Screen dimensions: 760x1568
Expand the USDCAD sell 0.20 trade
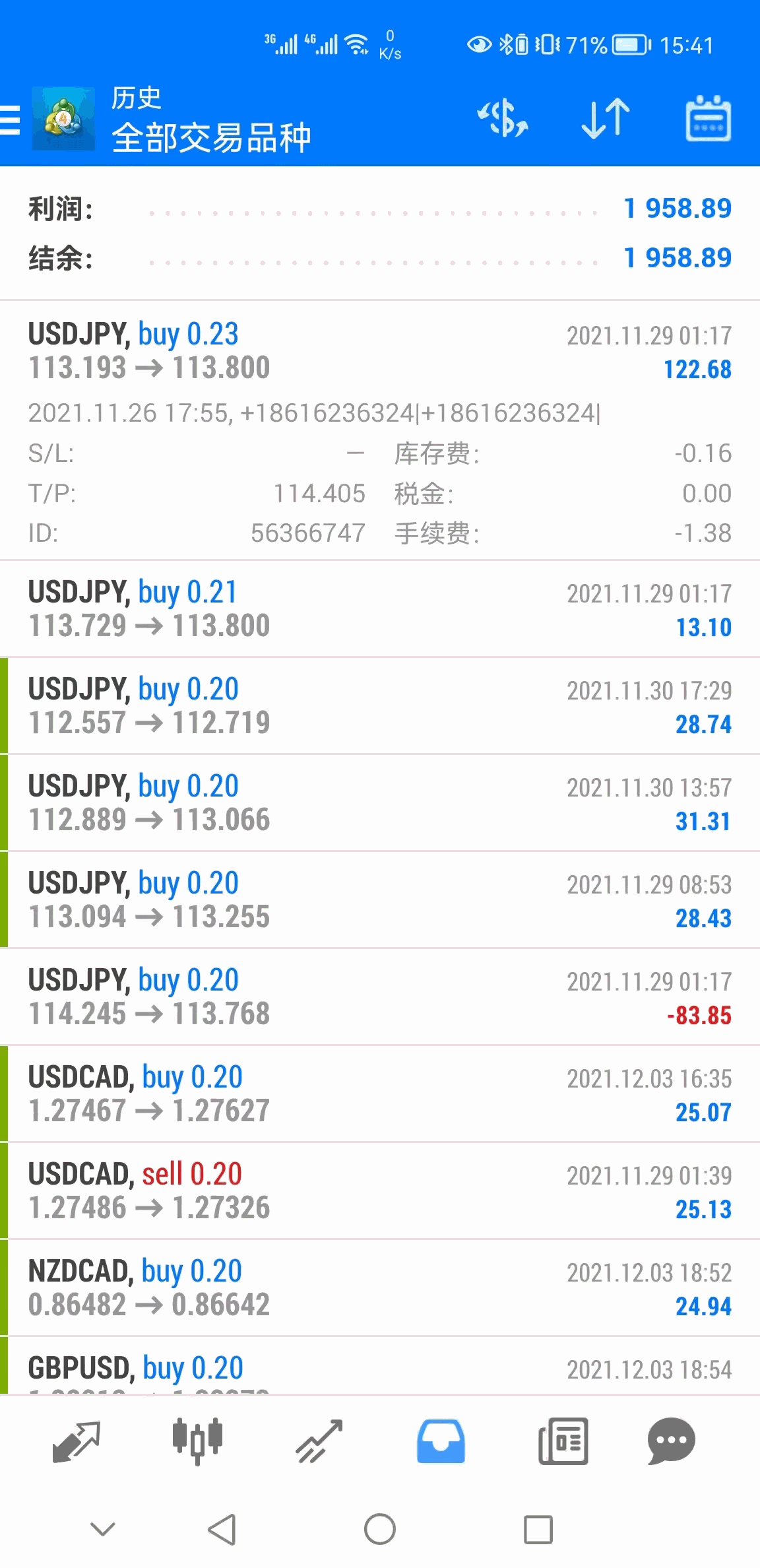[x=380, y=1191]
